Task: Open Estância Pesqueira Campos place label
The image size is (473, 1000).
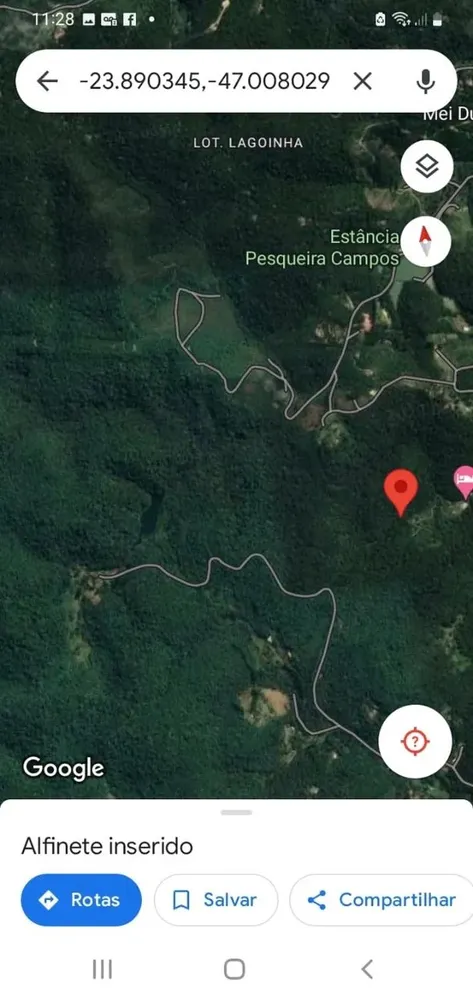Action: point(323,248)
